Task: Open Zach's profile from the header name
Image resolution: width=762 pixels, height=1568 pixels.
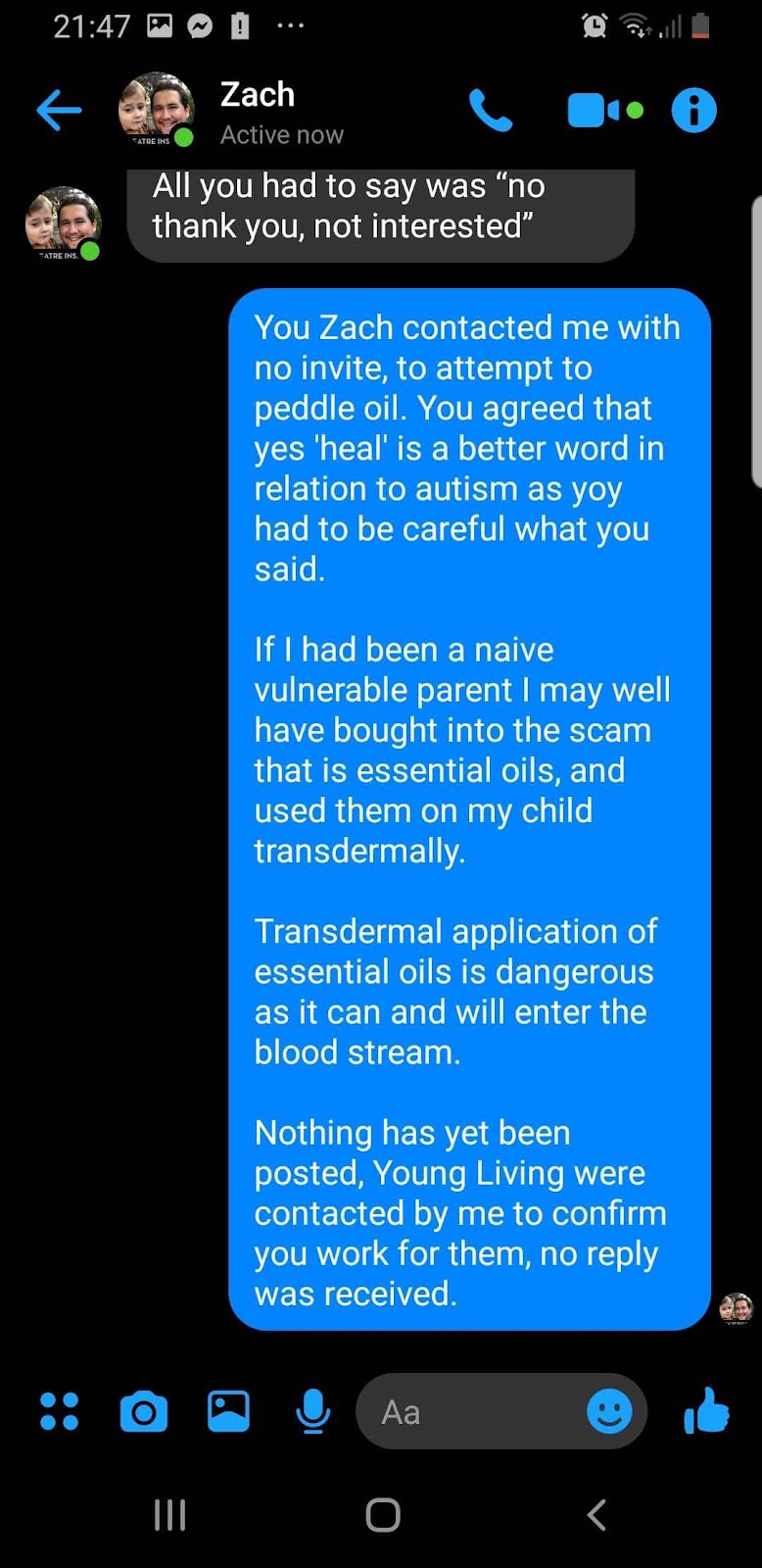Action: click(x=258, y=95)
